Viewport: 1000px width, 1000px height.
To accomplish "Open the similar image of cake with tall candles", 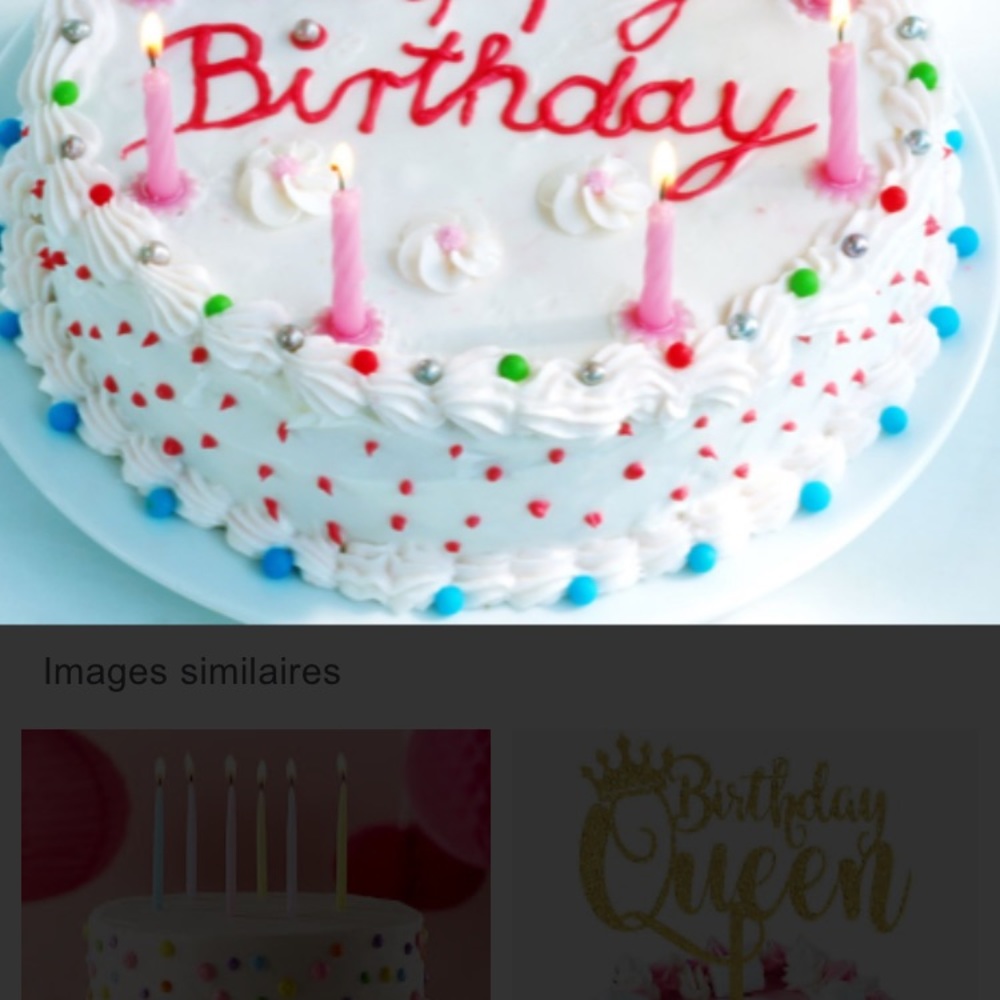I will point(256,864).
